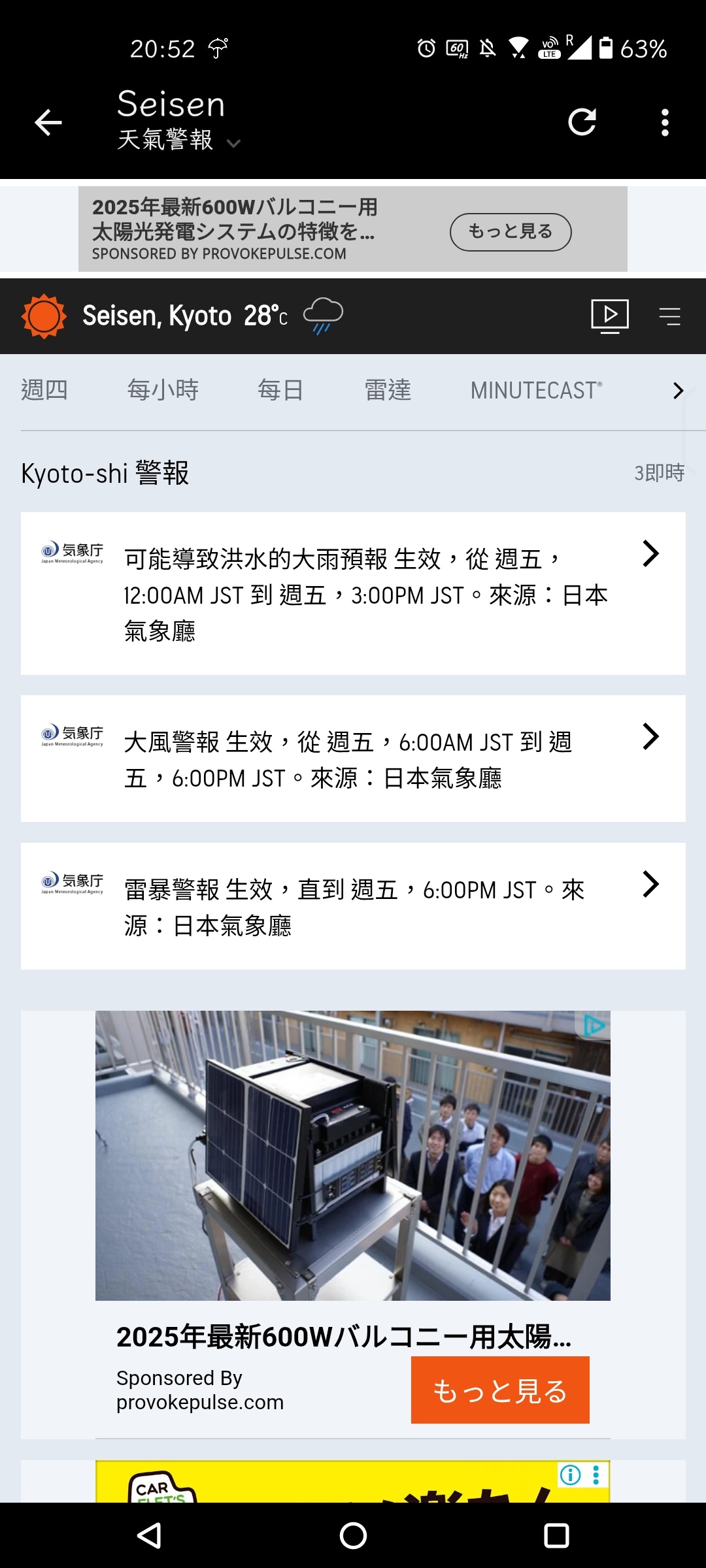Switch to the 每小時 hourly tab
706x1568 pixels.
click(x=163, y=390)
